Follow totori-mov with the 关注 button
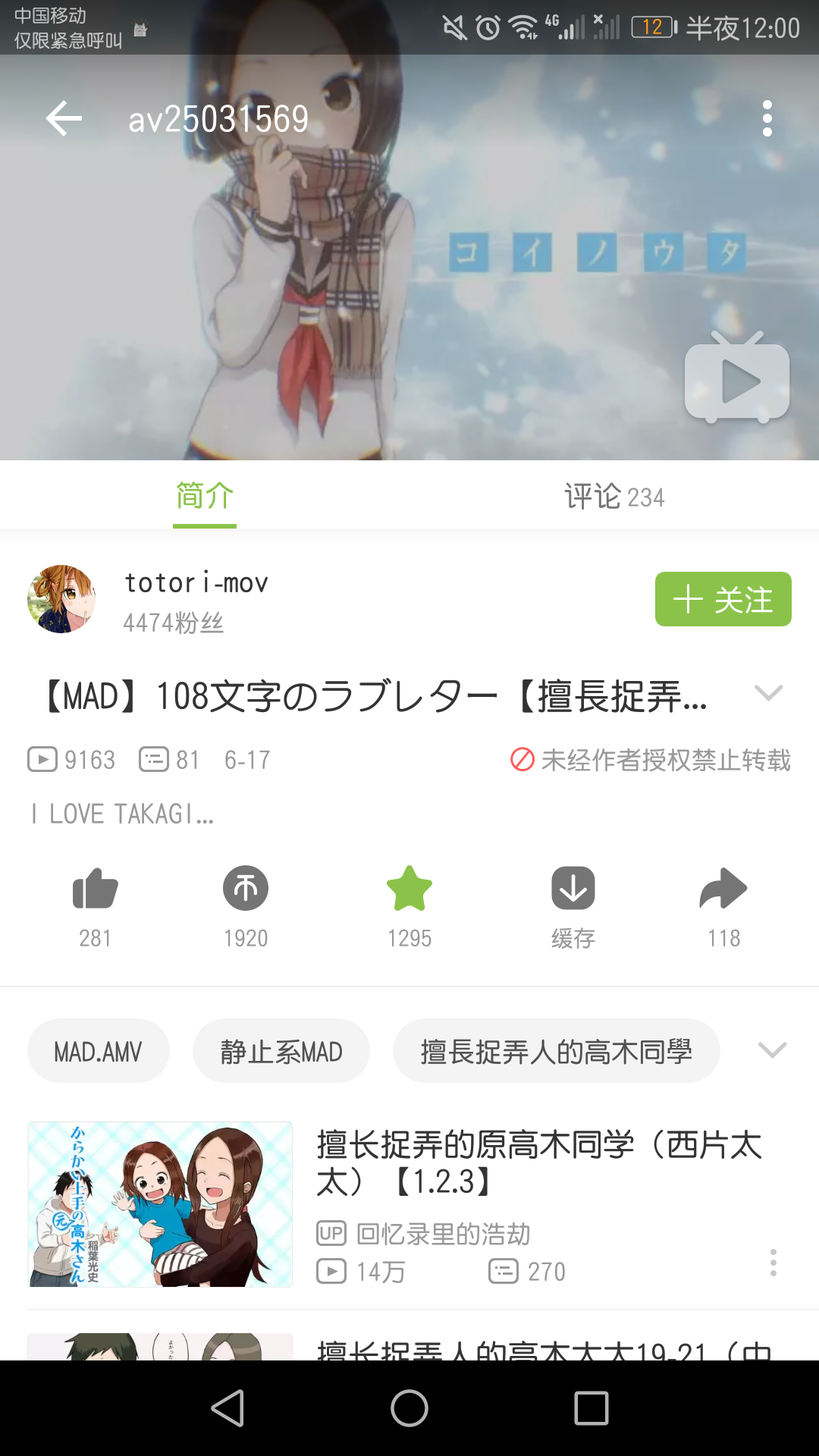This screenshot has height=1456, width=819. pos(722,599)
